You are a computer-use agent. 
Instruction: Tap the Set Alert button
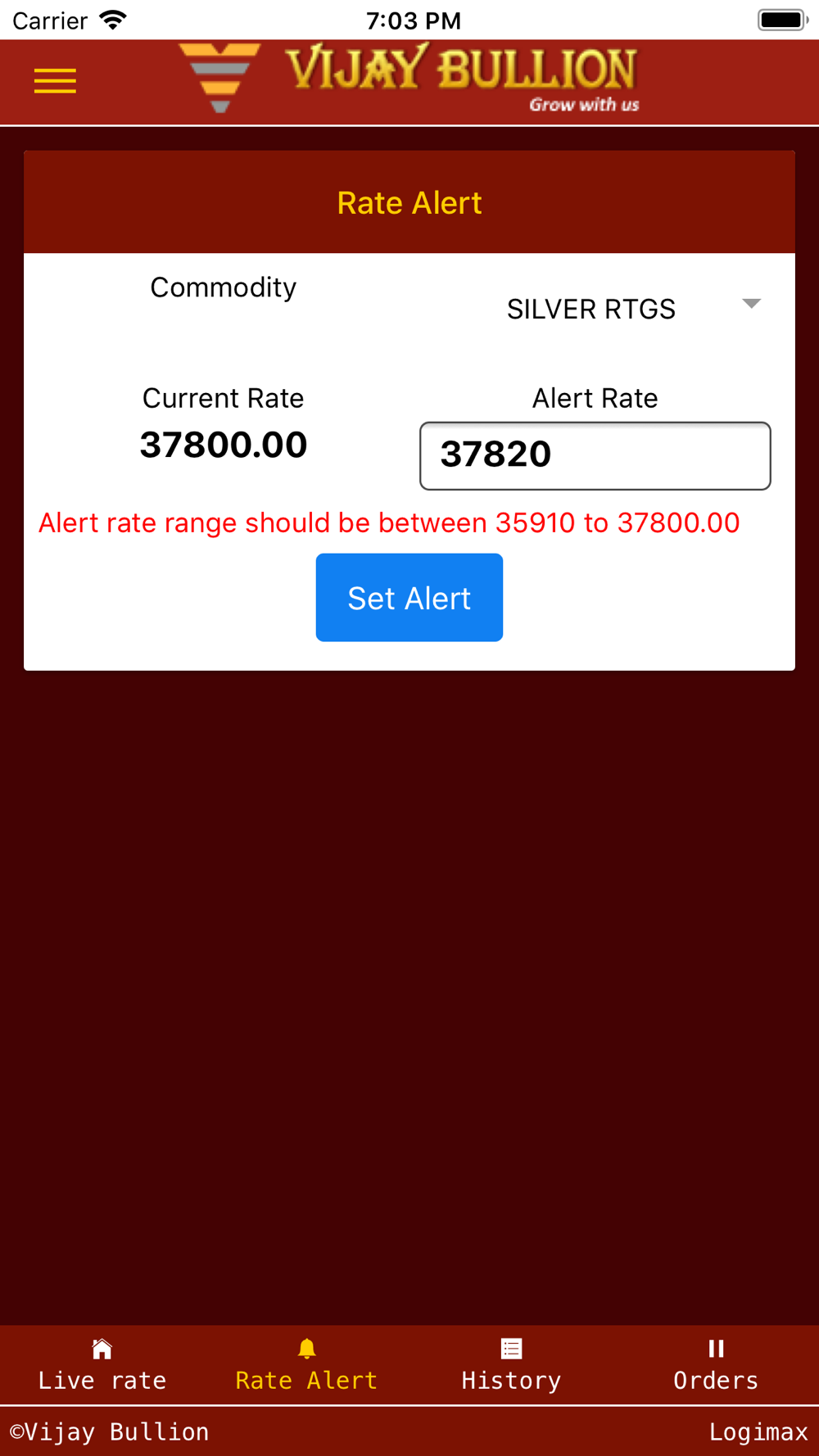click(x=409, y=597)
